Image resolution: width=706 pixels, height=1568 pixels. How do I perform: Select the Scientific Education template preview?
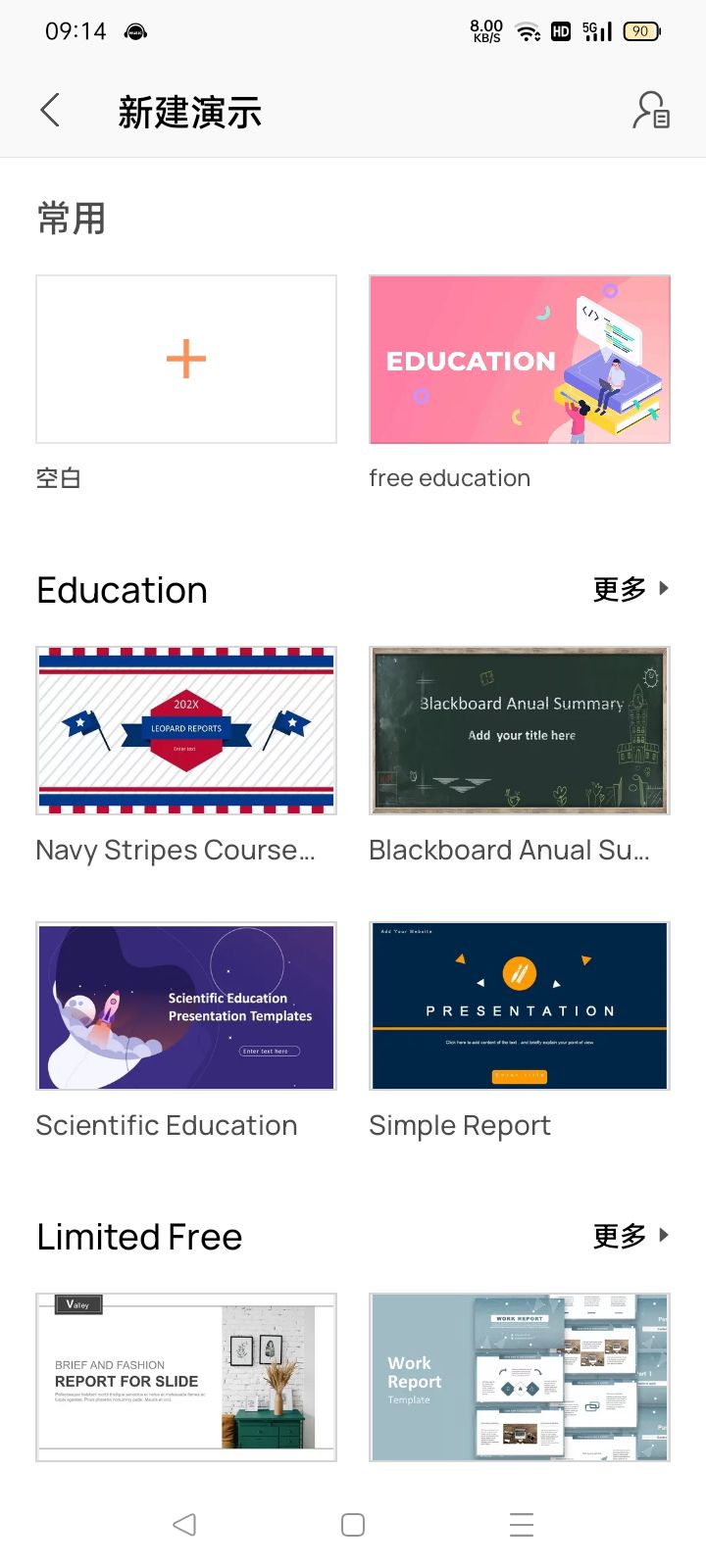point(185,1005)
